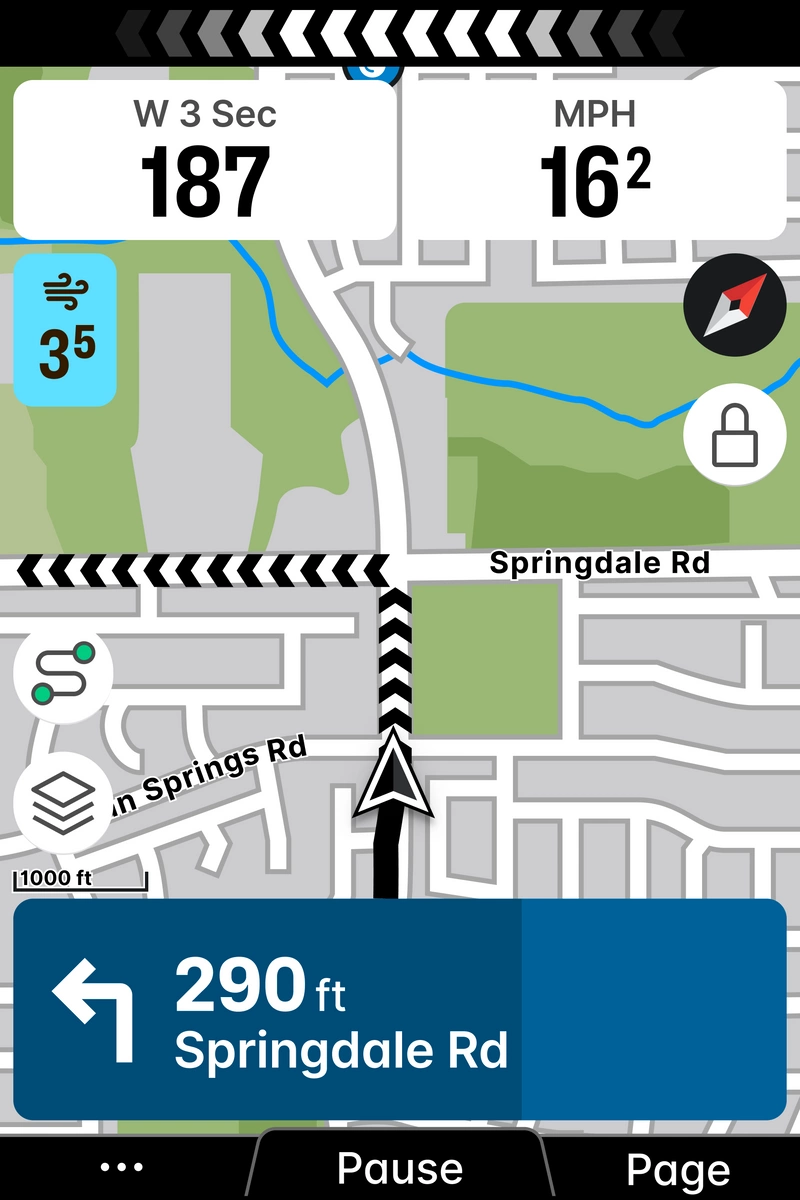Open the map layers selector
Image resolution: width=800 pixels, height=1200 pixels.
[x=63, y=802]
